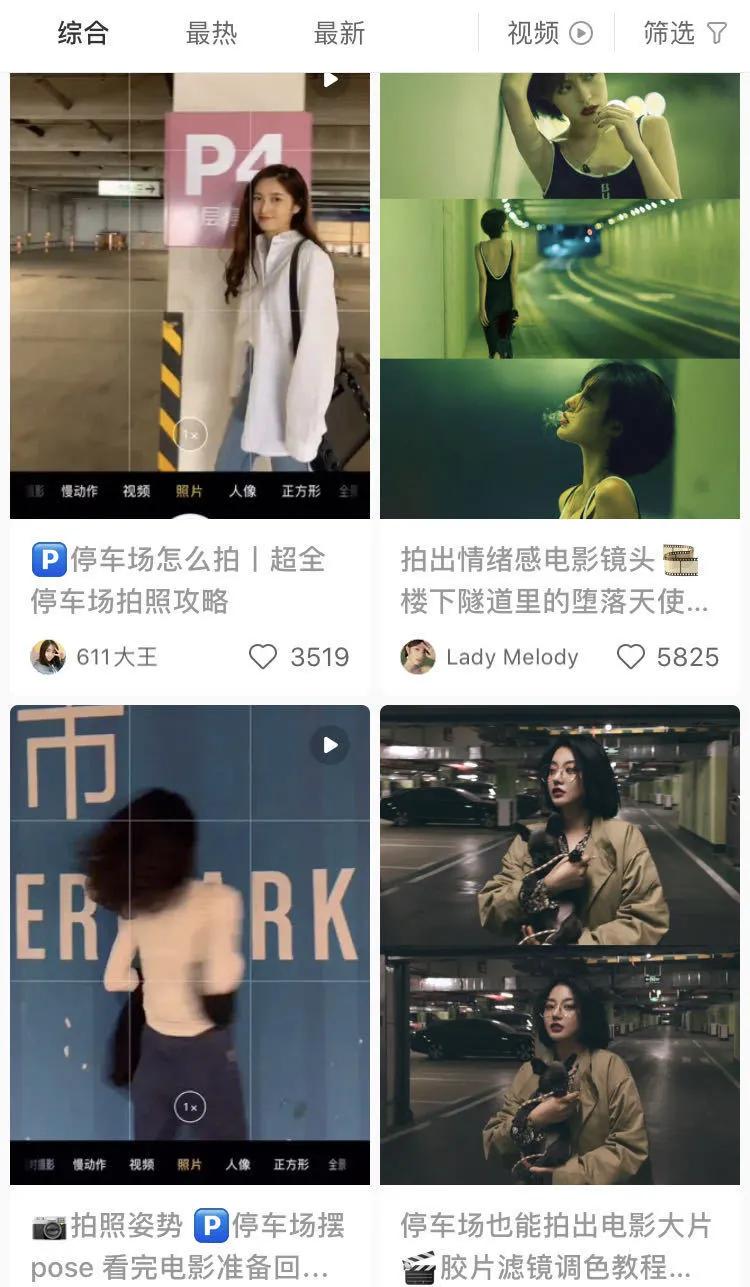This screenshot has height=1287, width=750.
Task: Select the 综合 tab
Action: 82,33
